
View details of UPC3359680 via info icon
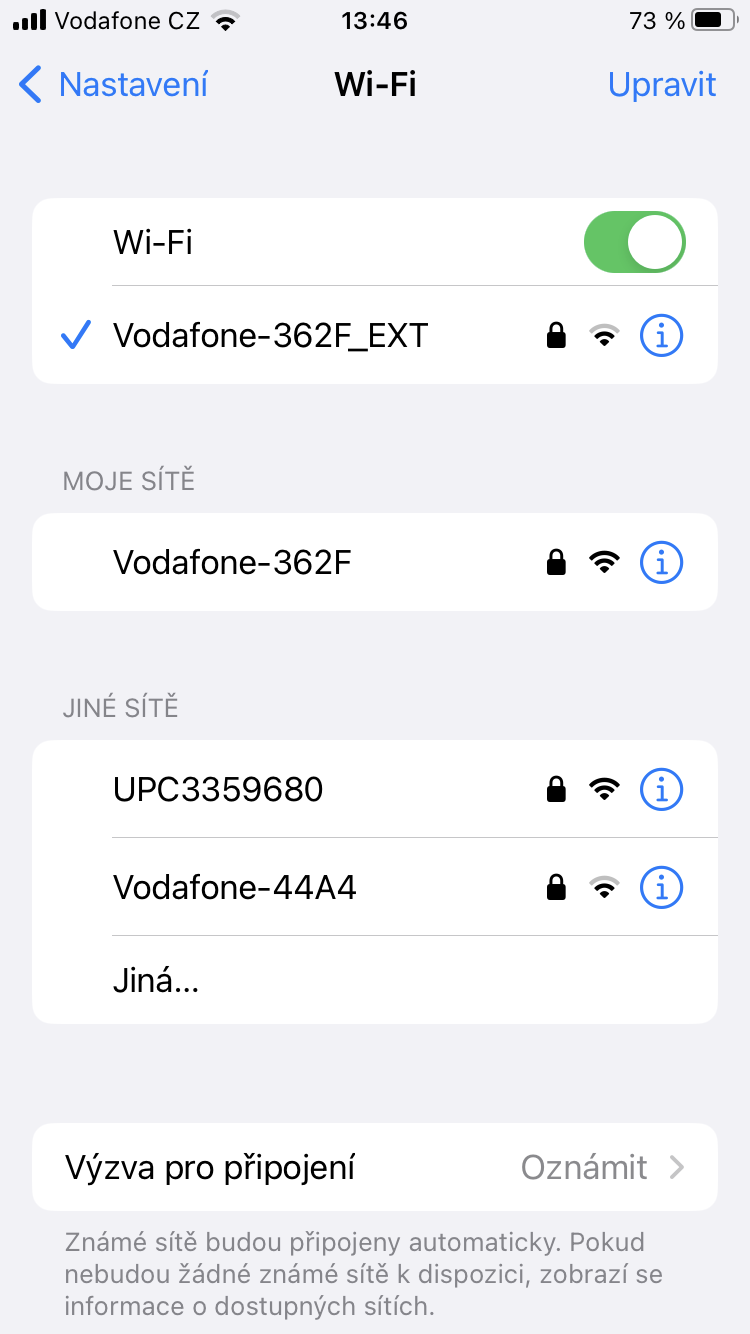pos(661,790)
